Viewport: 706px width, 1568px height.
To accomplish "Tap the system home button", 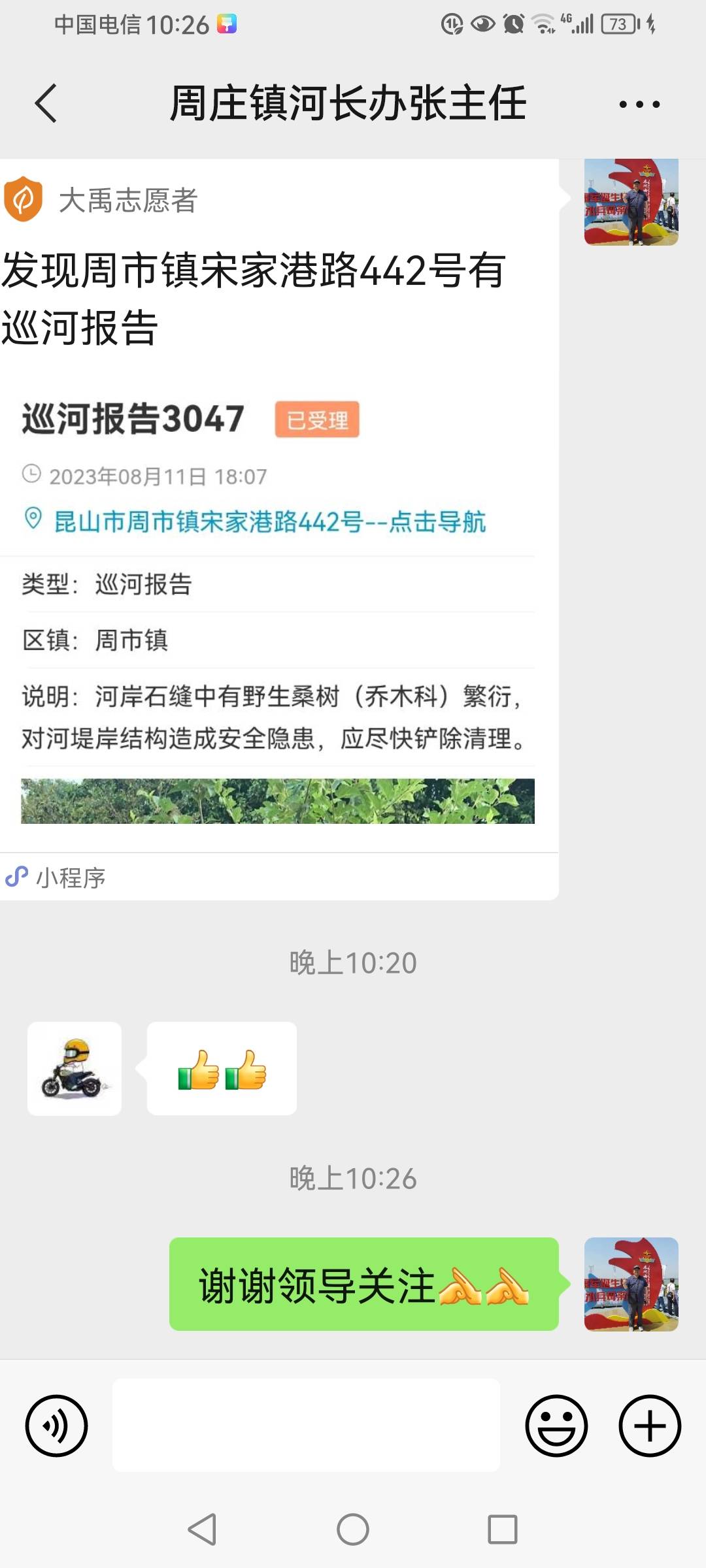I will pos(353,1529).
